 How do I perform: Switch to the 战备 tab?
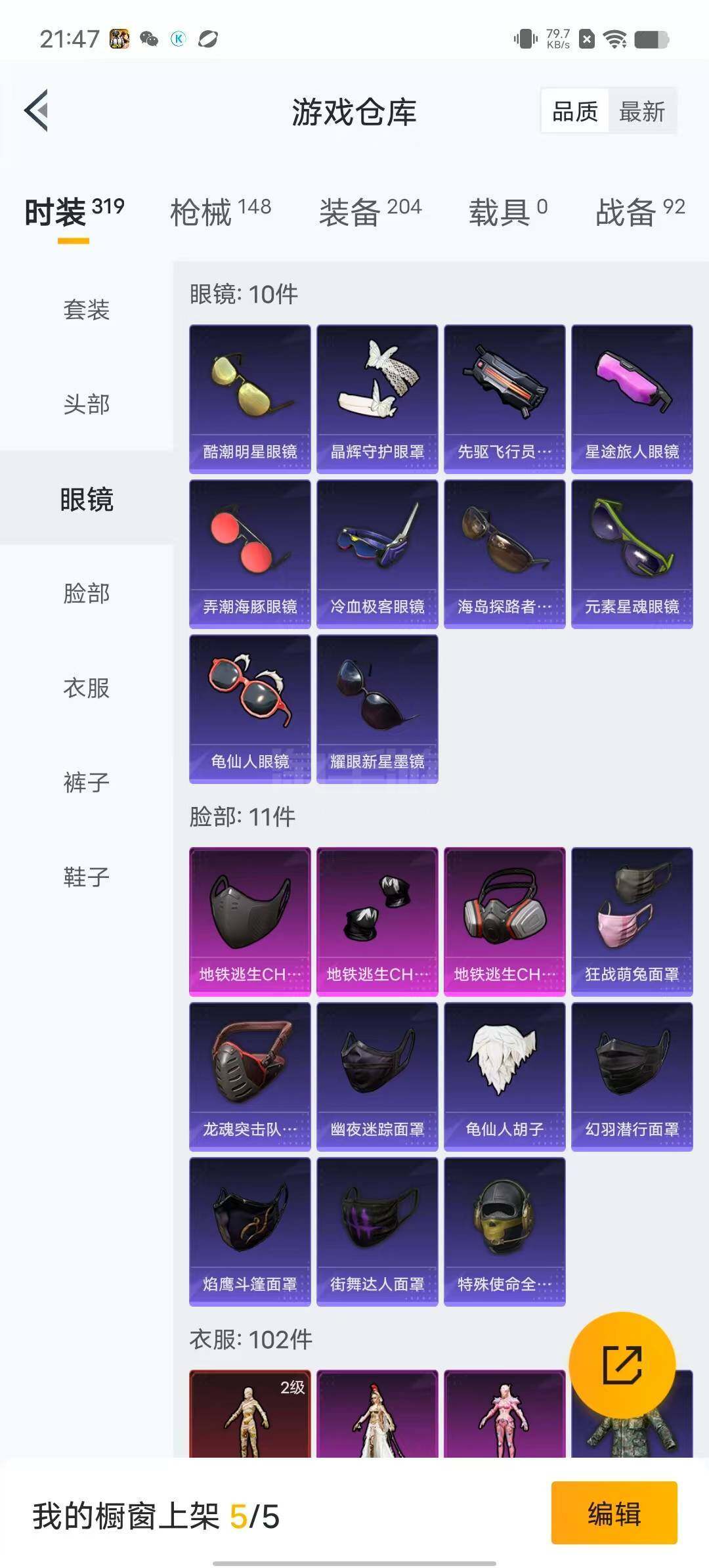tap(640, 211)
